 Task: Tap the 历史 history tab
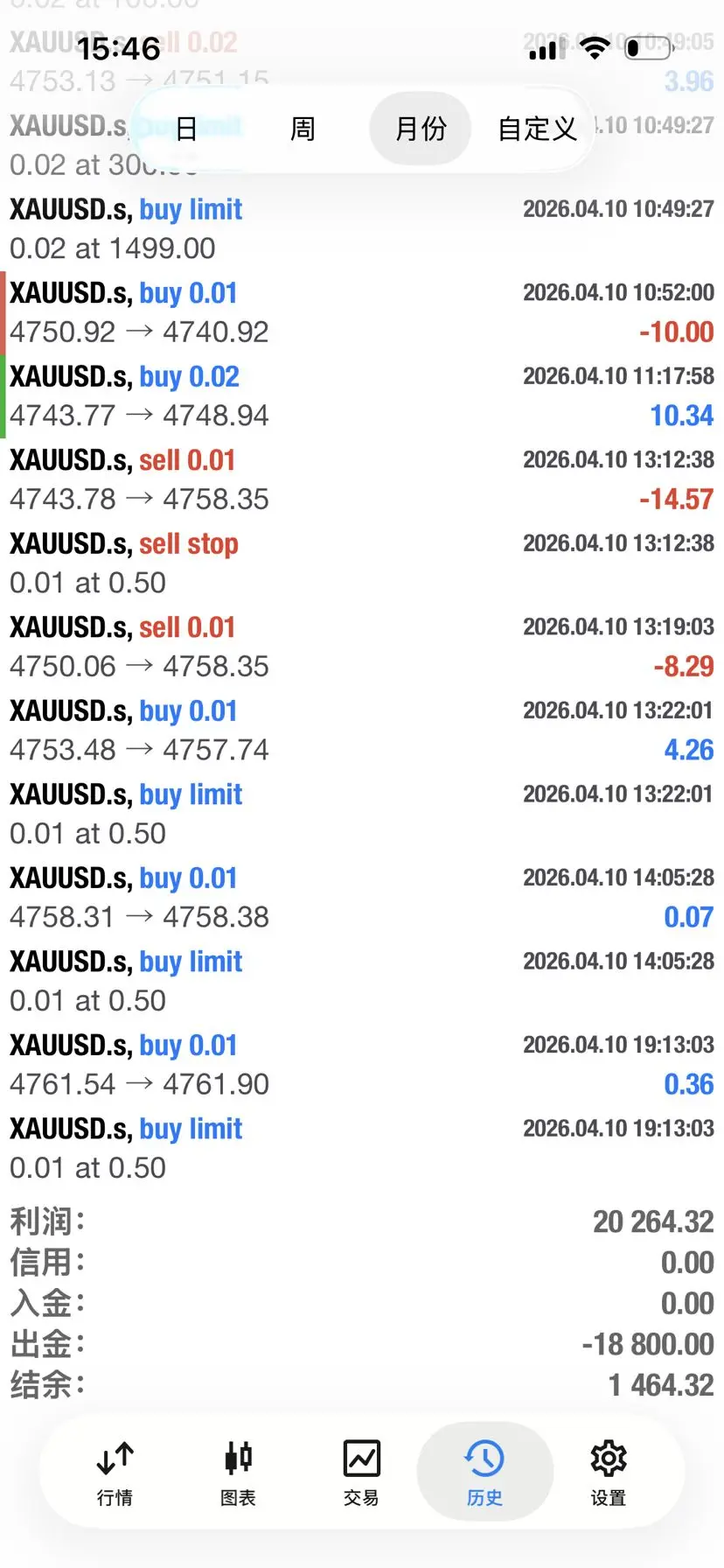(x=484, y=1474)
